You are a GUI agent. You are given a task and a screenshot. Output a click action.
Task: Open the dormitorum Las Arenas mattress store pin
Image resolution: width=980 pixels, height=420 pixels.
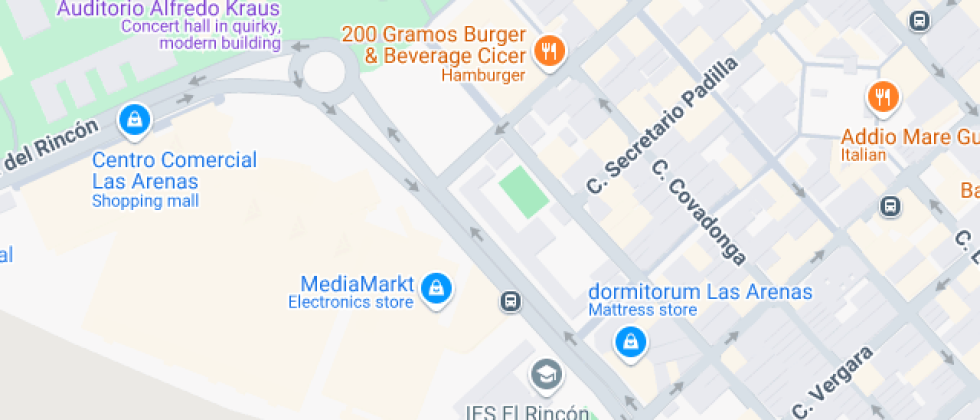point(630,342)
